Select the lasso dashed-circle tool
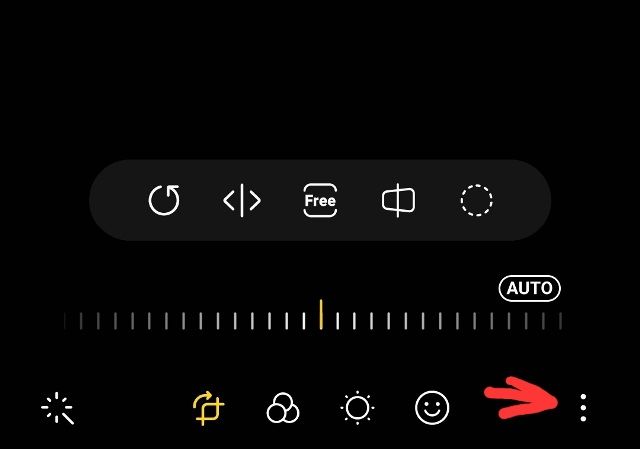 point(476,201)
